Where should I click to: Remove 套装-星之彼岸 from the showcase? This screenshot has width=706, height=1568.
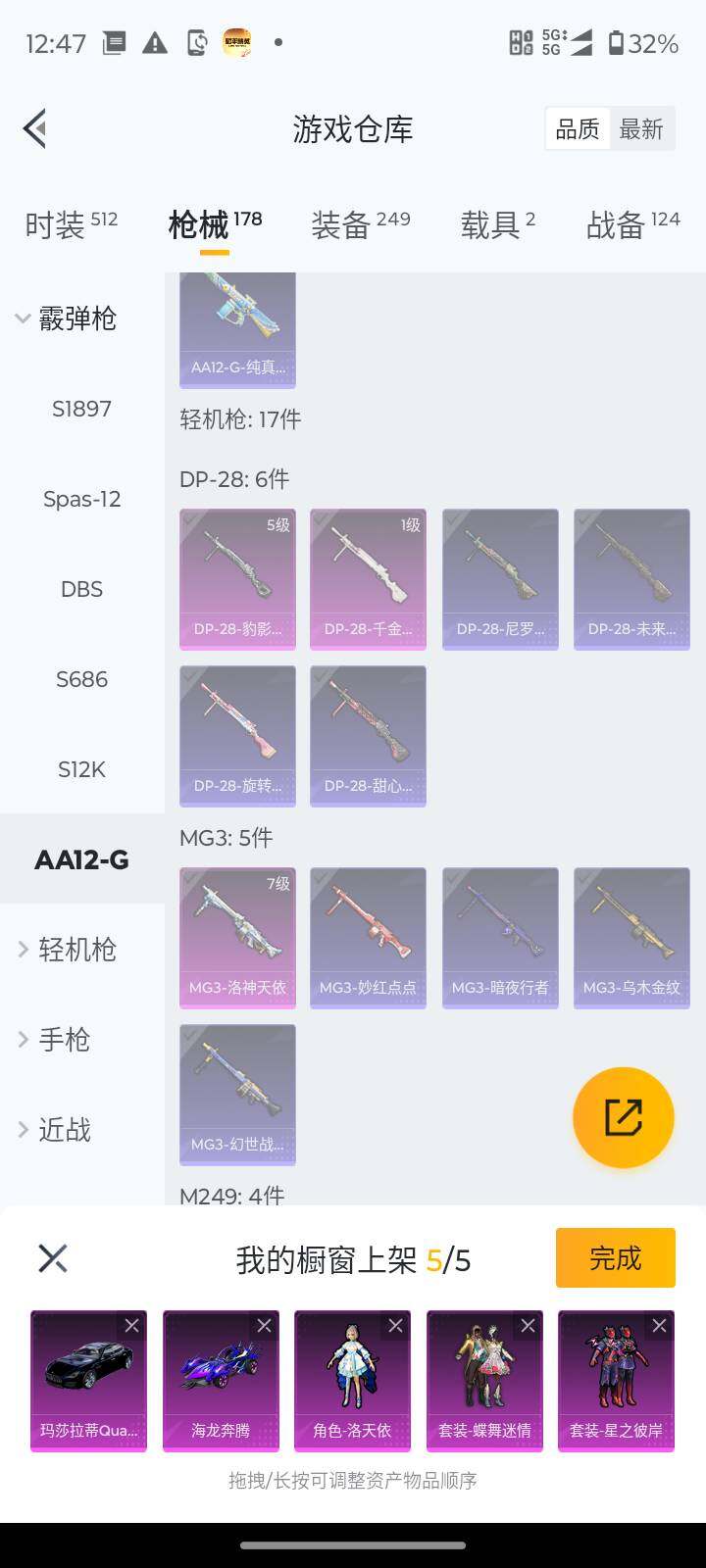[x=659, y=1326]
